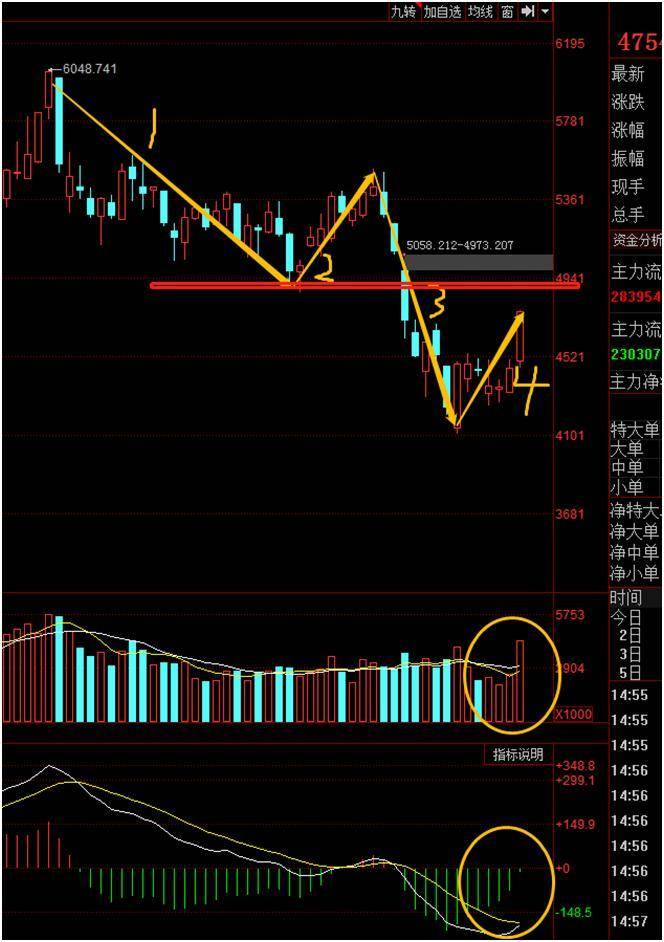The width and height of the screenshot is (664, 942).
Task: Open the 窗 window button
Action: [x=508, y=11]
